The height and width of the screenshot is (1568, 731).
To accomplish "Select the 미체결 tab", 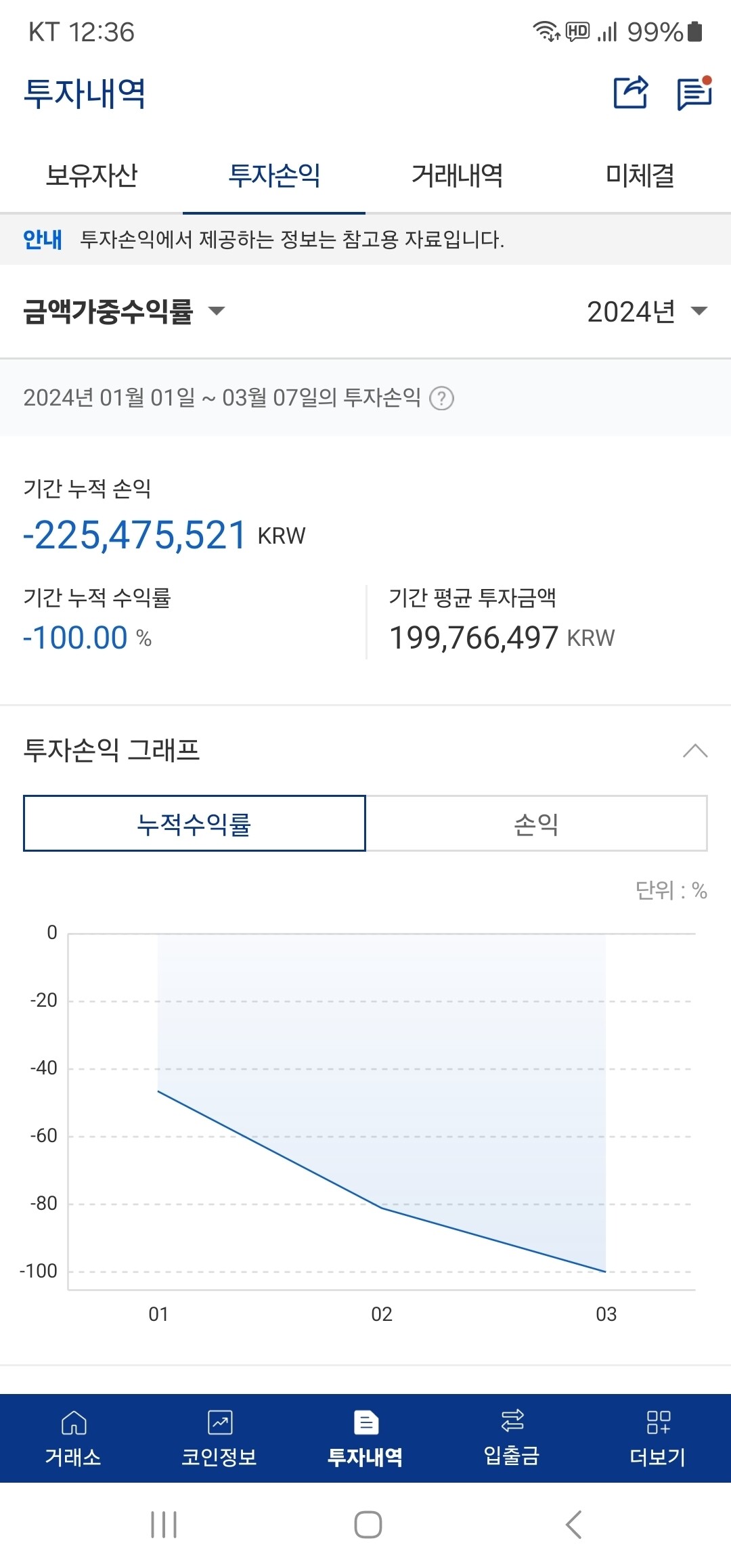I will (640, 176).
